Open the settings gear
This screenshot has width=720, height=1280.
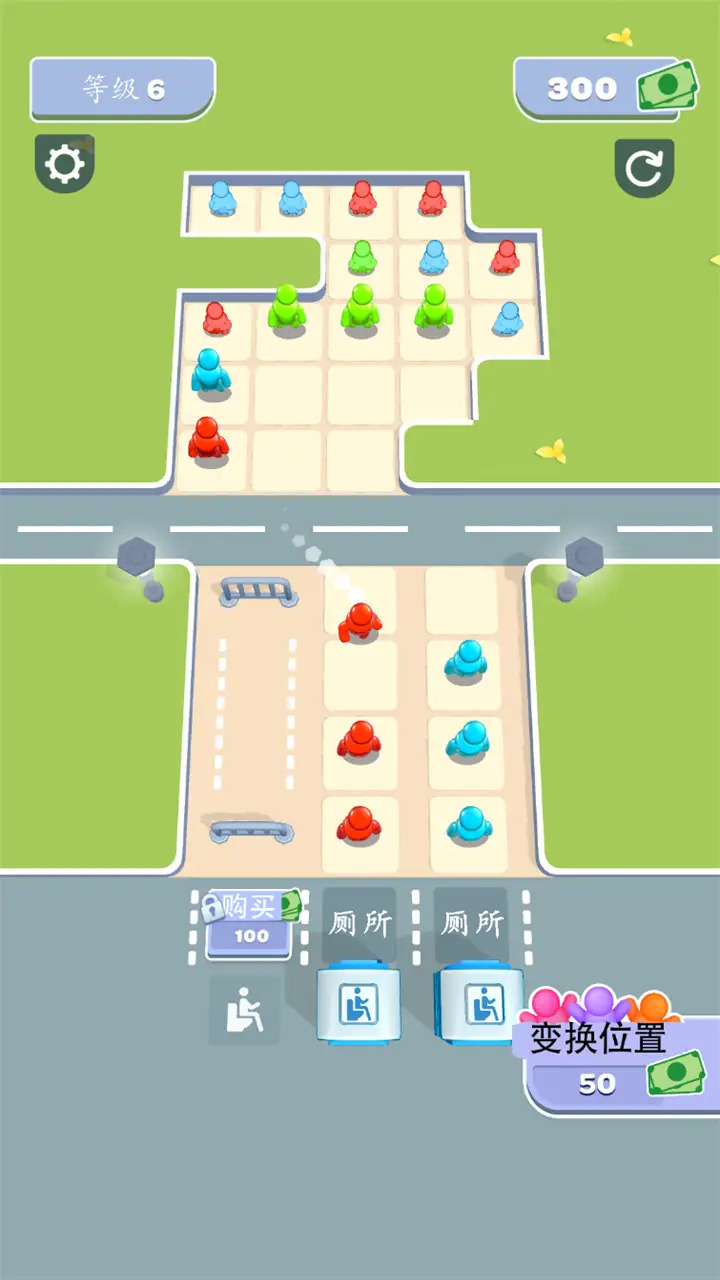point(65,164)
